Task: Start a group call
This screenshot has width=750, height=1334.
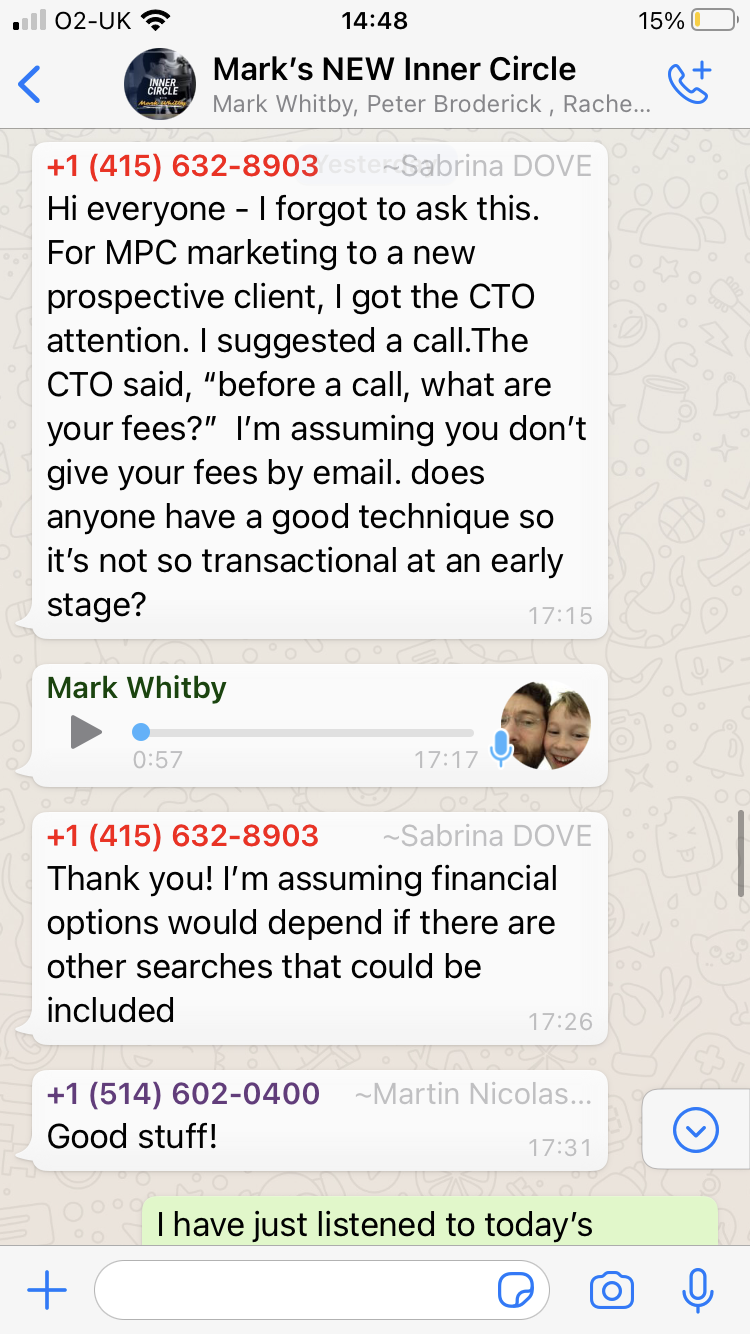Action: click(689, 84)
